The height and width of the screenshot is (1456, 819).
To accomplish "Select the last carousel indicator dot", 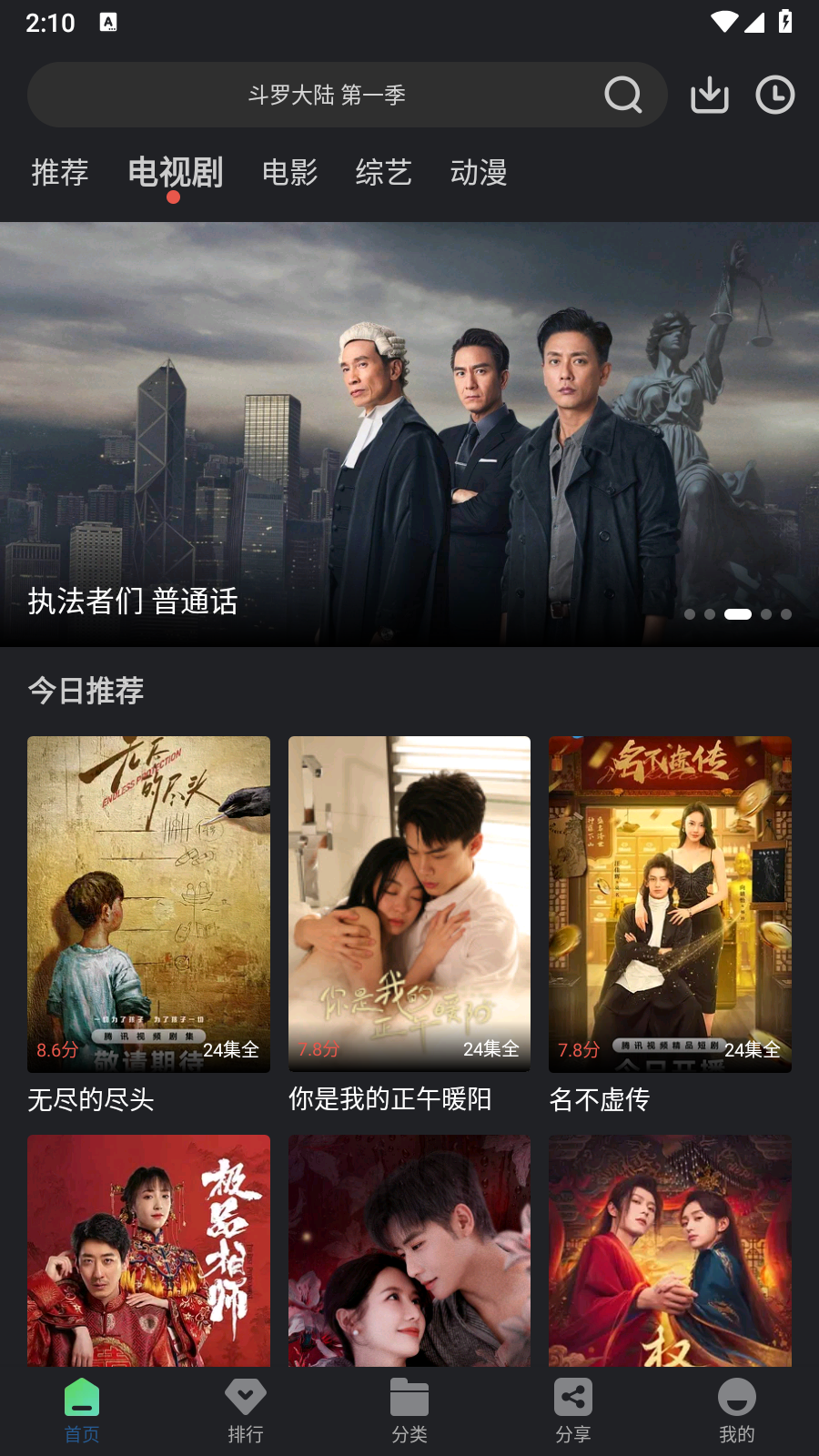I will click(788, 614).
